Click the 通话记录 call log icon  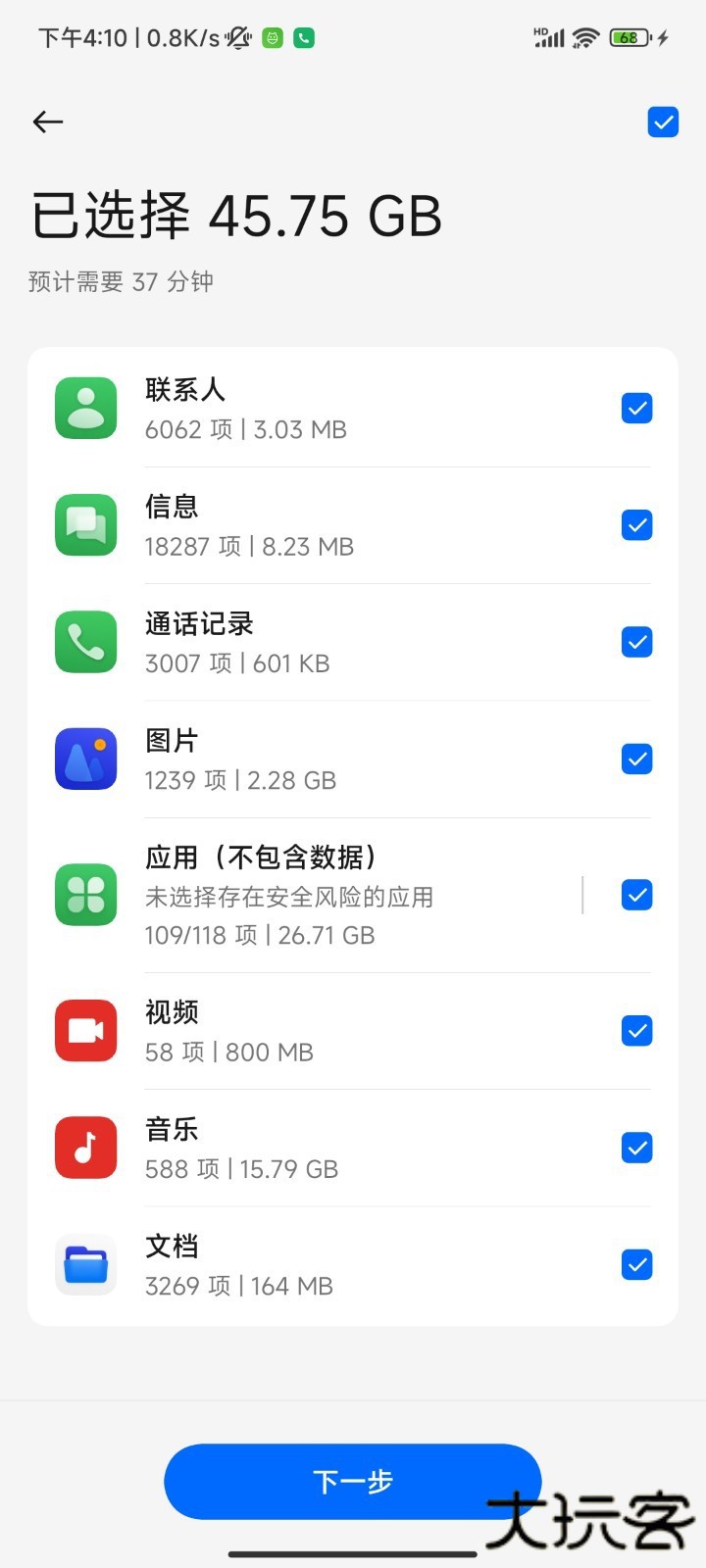pos(85,642)
